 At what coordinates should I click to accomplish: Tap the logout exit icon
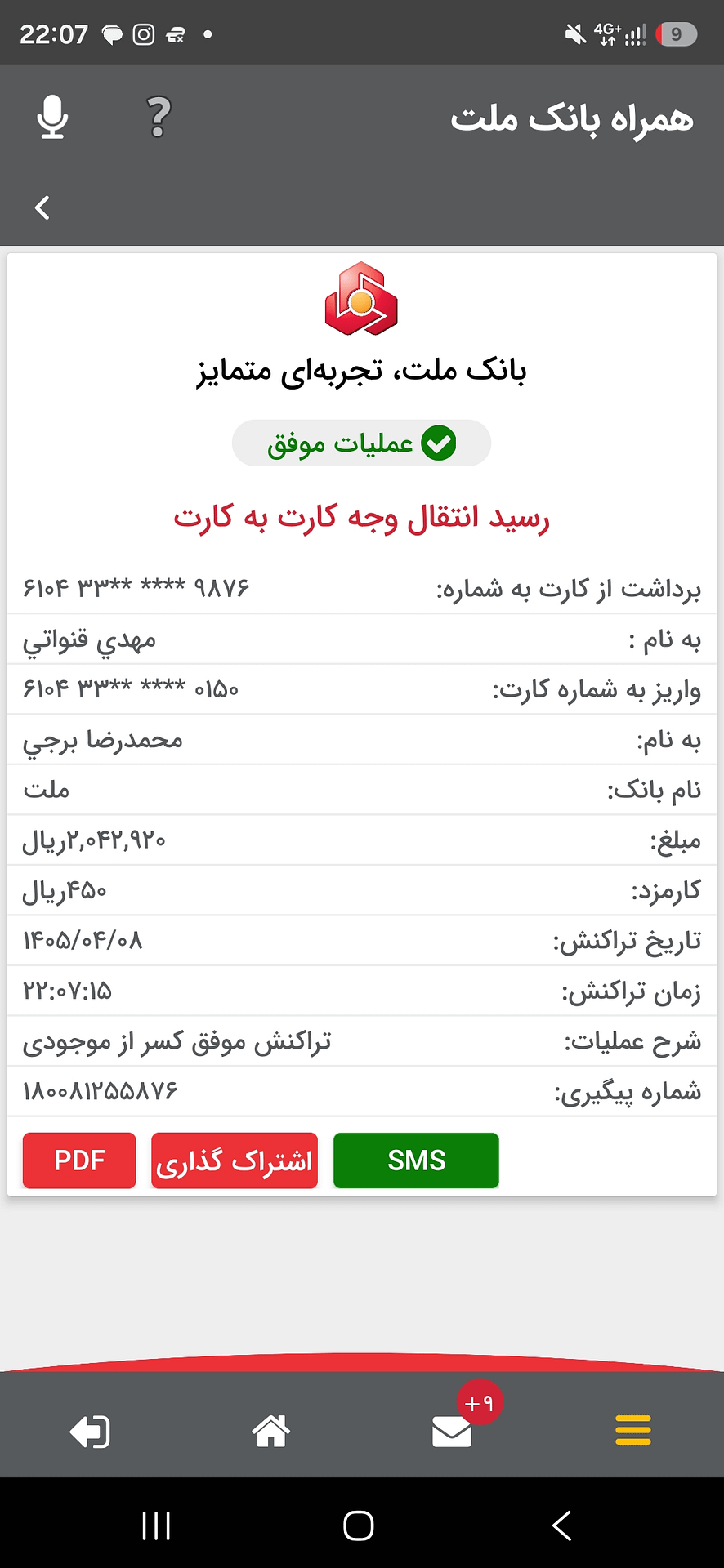90,1432
